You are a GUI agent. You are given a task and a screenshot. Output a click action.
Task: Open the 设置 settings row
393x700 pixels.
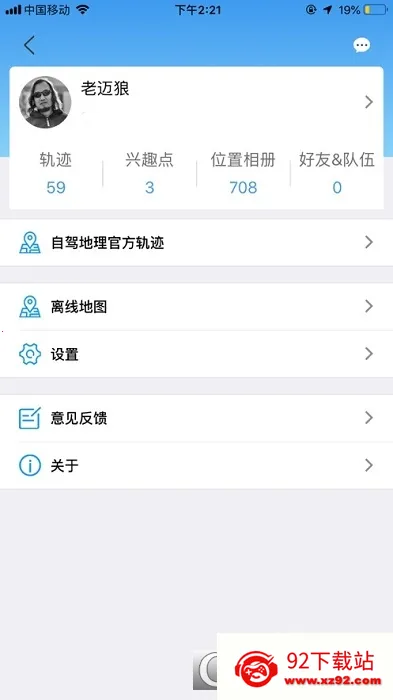196,354
